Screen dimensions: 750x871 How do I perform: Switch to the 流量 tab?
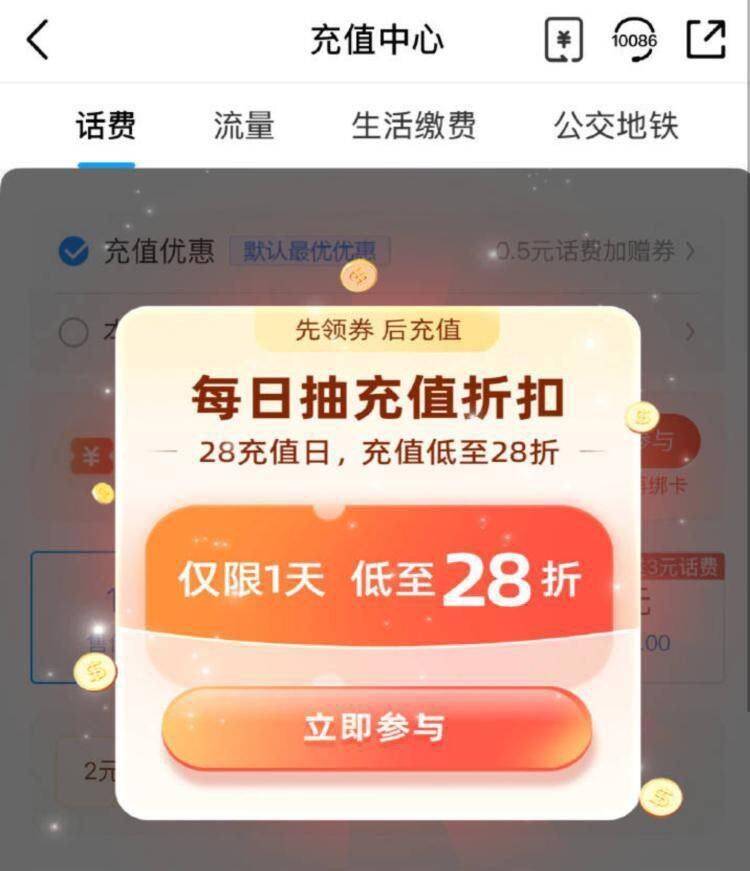pyautogui.click(x=244, y=126)
